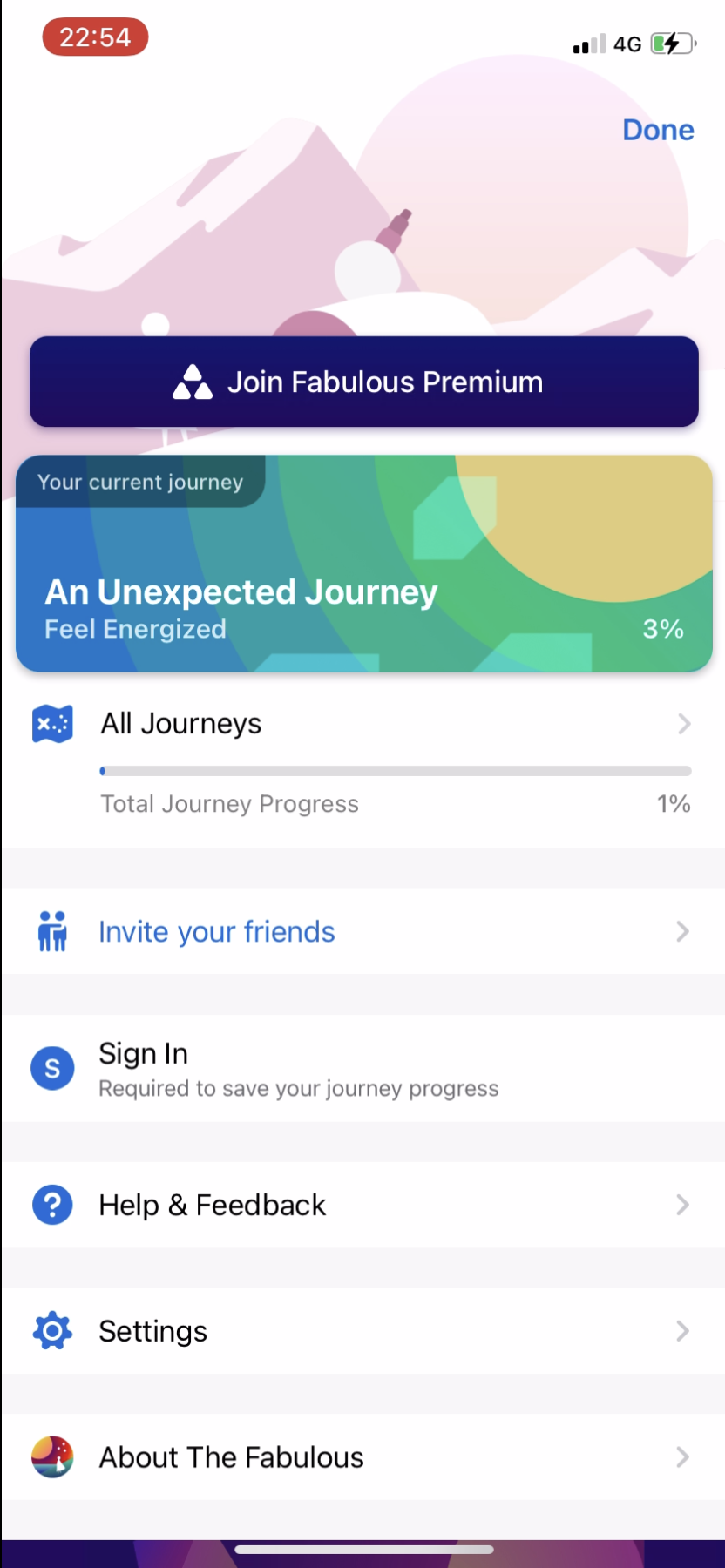
Task: Open Help & Feedback
Action: pyautogui.click(x=362, y=1205)
